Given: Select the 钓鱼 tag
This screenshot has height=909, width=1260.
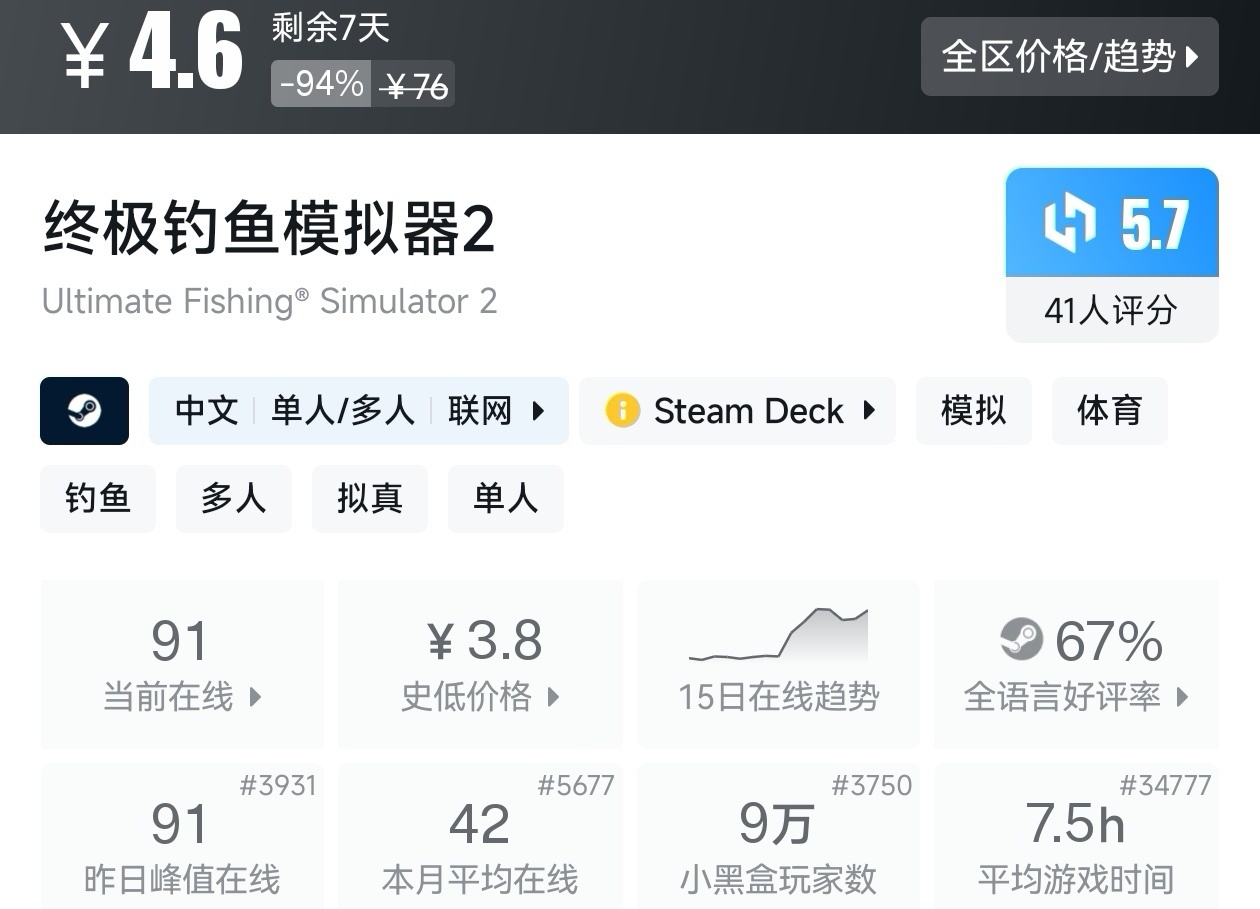Looking at the screenshot, I should 98,498.
